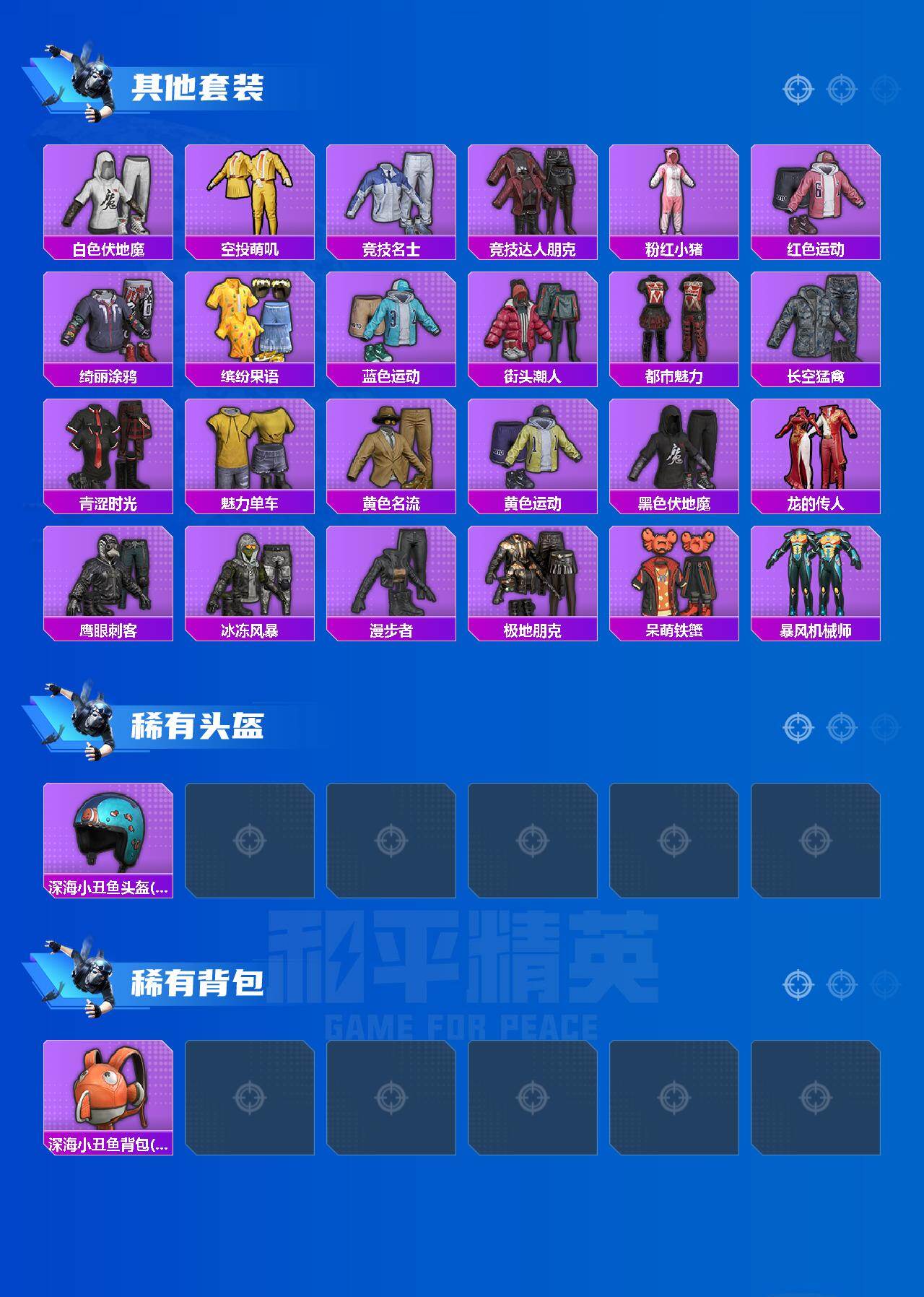Click the crosshair icon beside 其他套装 header
The width and height of the screenshot is (924, 1297).
point(797,88)
